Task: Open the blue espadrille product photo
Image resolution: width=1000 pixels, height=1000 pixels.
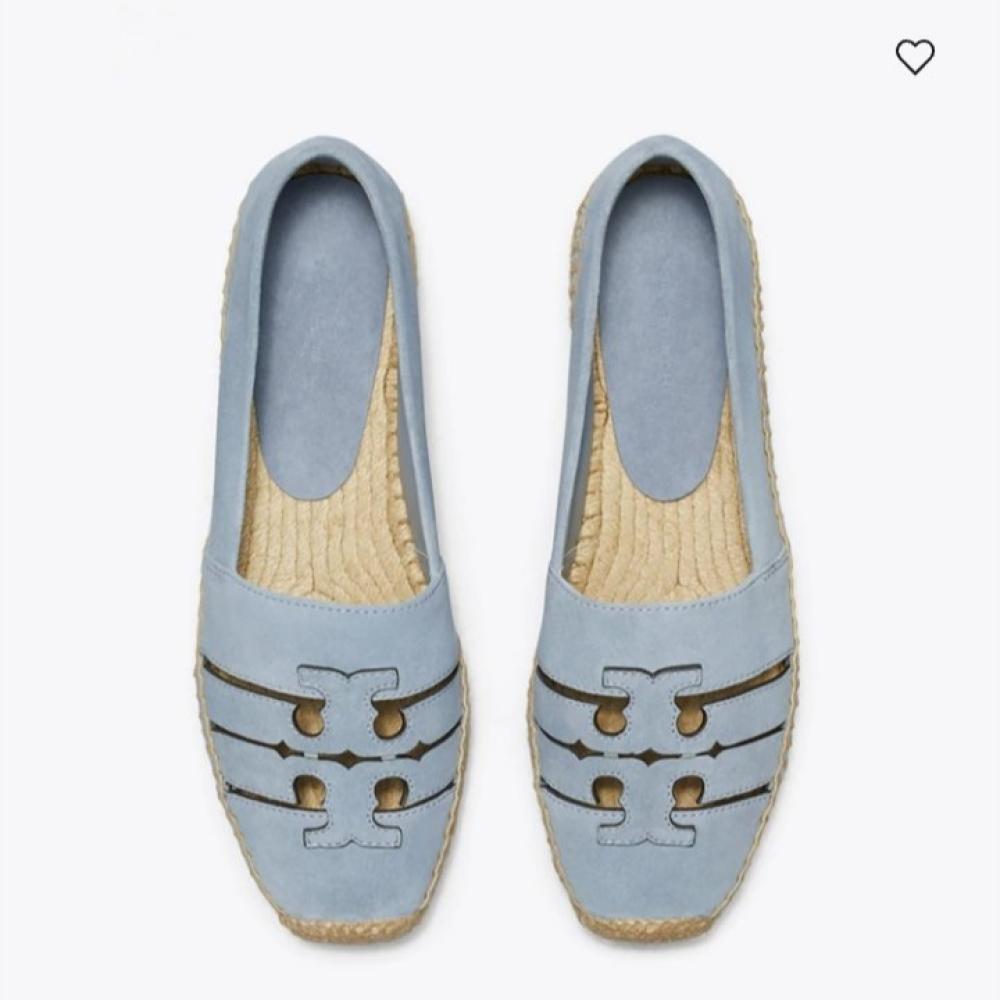Action: 500,540
